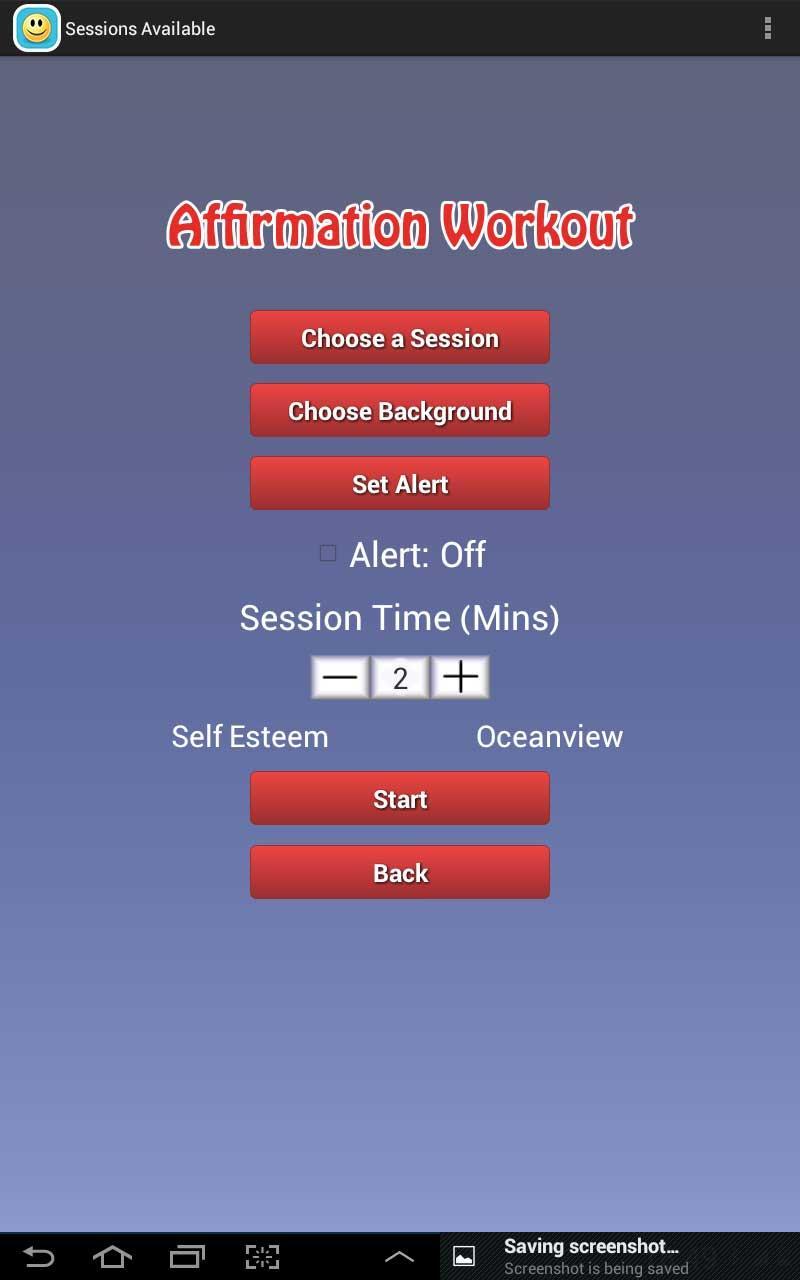The width and height of the screenshot is (800, 1280).
Task: Tap the smiley app icon in the action bar
Action: (x=36, y=28)
